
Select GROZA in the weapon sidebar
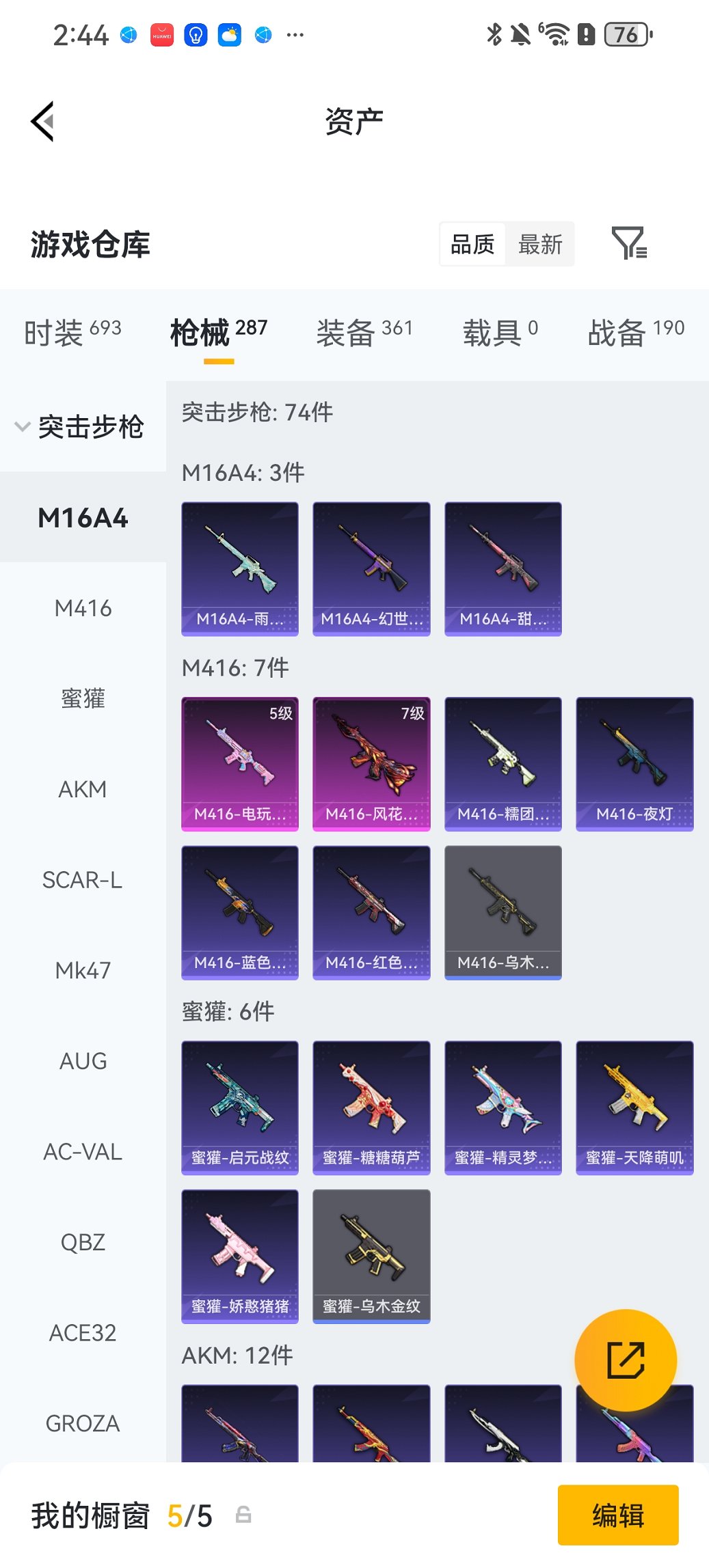coord(83,1423)
